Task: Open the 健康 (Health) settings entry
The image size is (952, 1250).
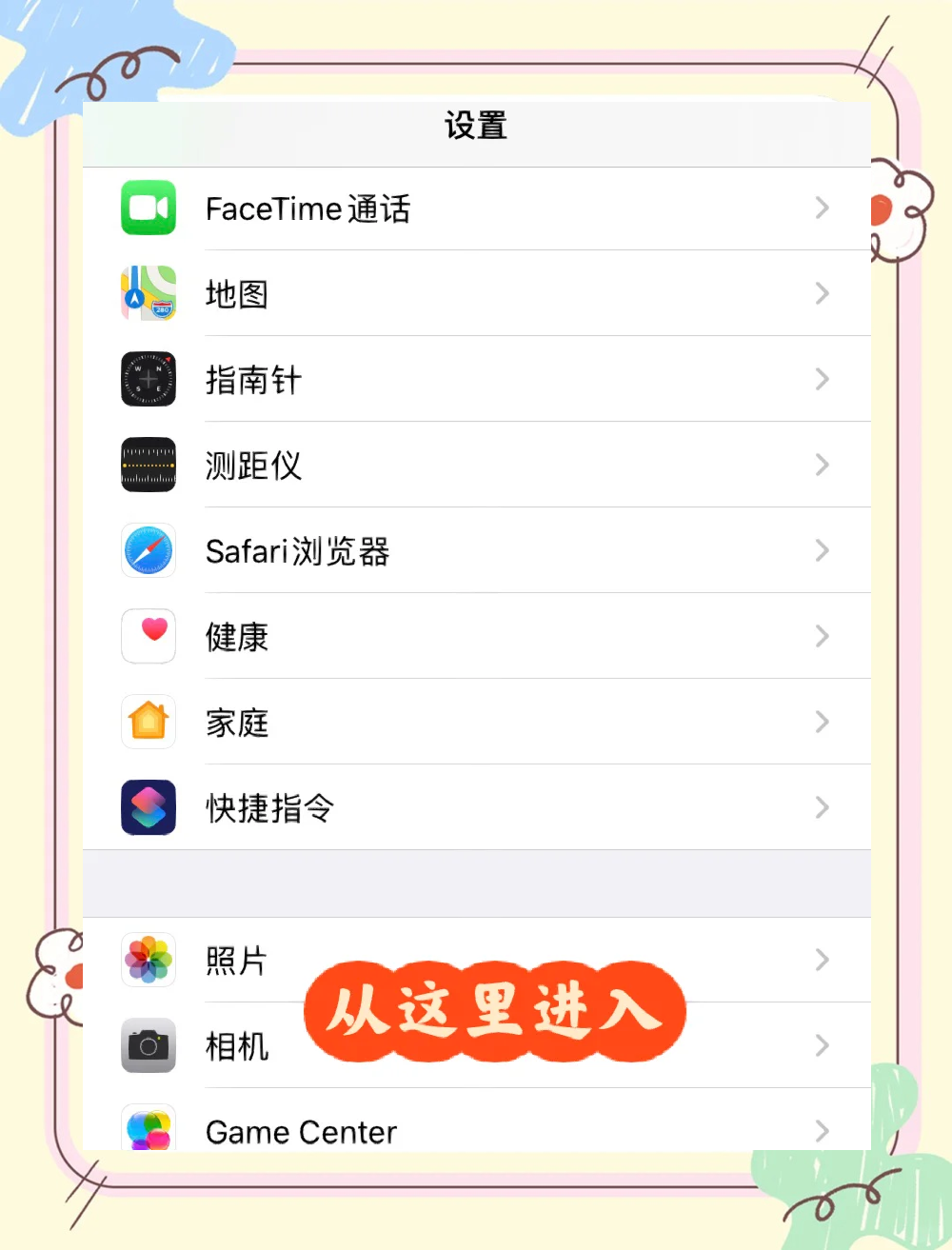Action: (476, 636)
